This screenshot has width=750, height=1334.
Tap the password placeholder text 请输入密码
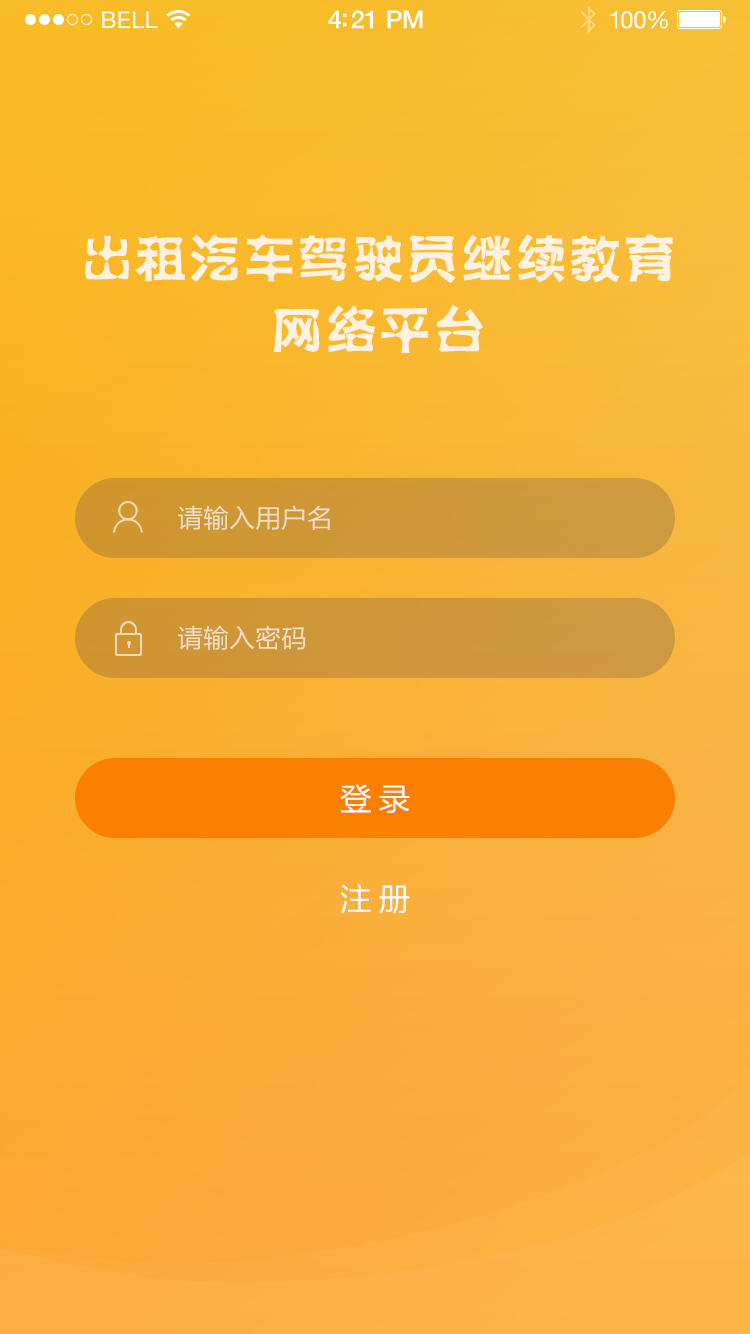pos(240,637)
